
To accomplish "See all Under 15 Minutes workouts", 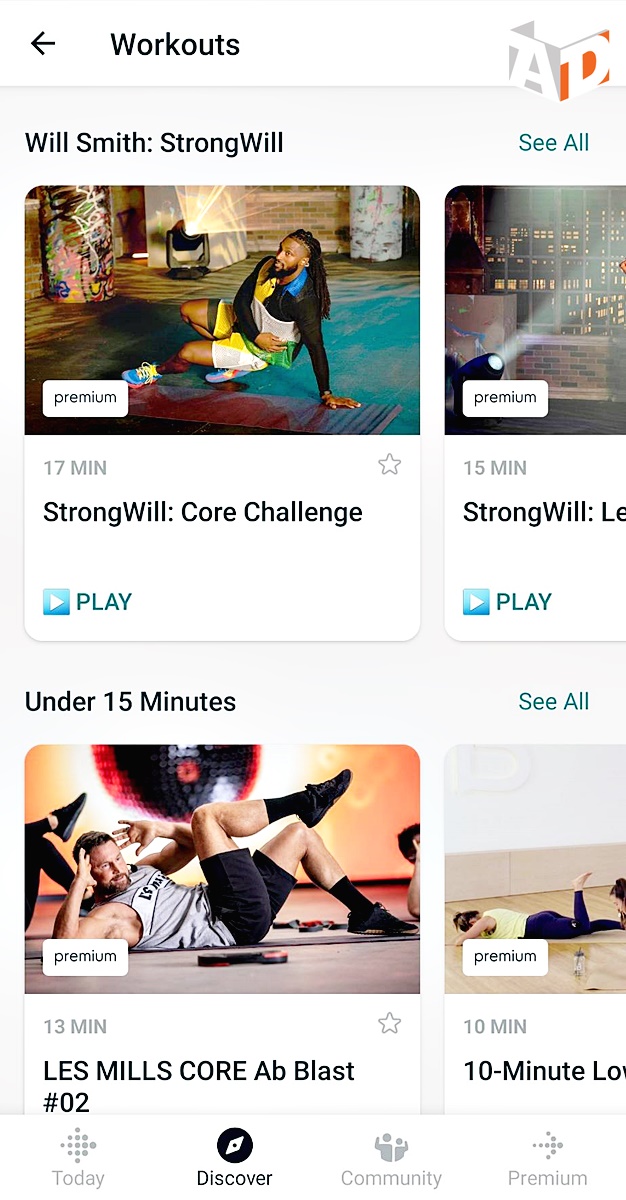I will tap(553, 702).
